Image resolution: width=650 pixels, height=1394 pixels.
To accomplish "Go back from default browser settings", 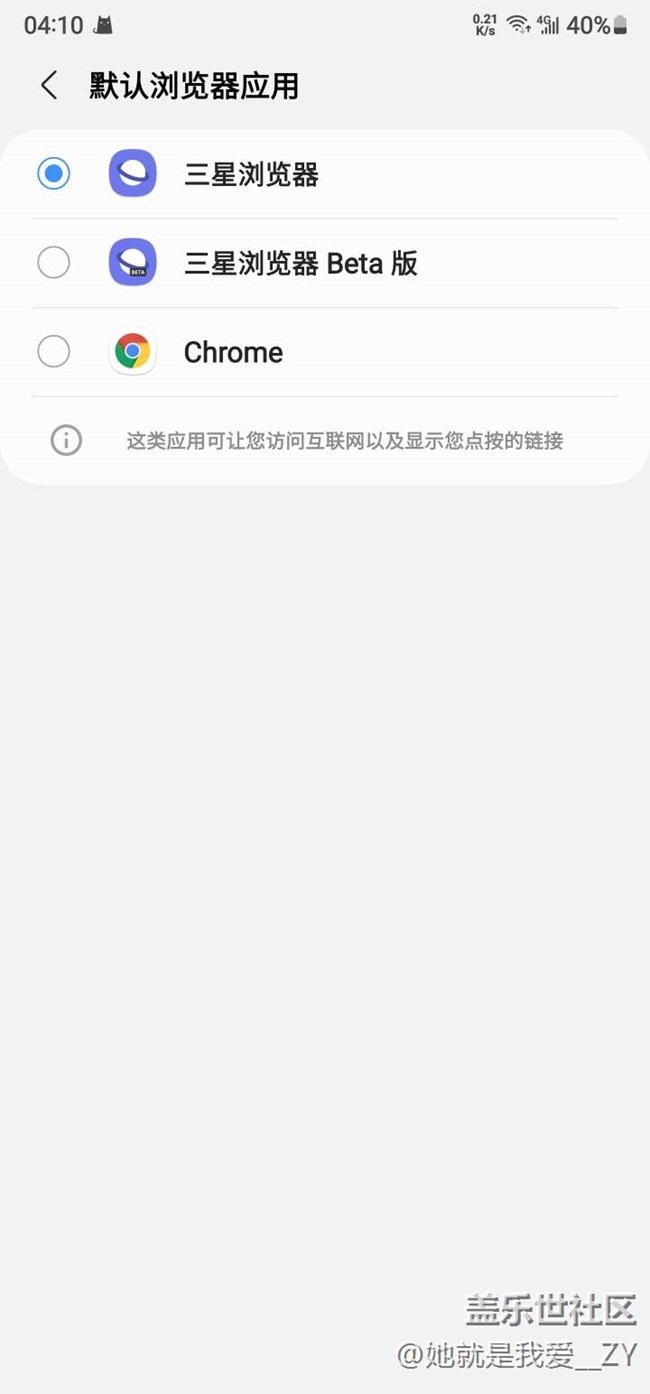I will click(x=49, y=86).
